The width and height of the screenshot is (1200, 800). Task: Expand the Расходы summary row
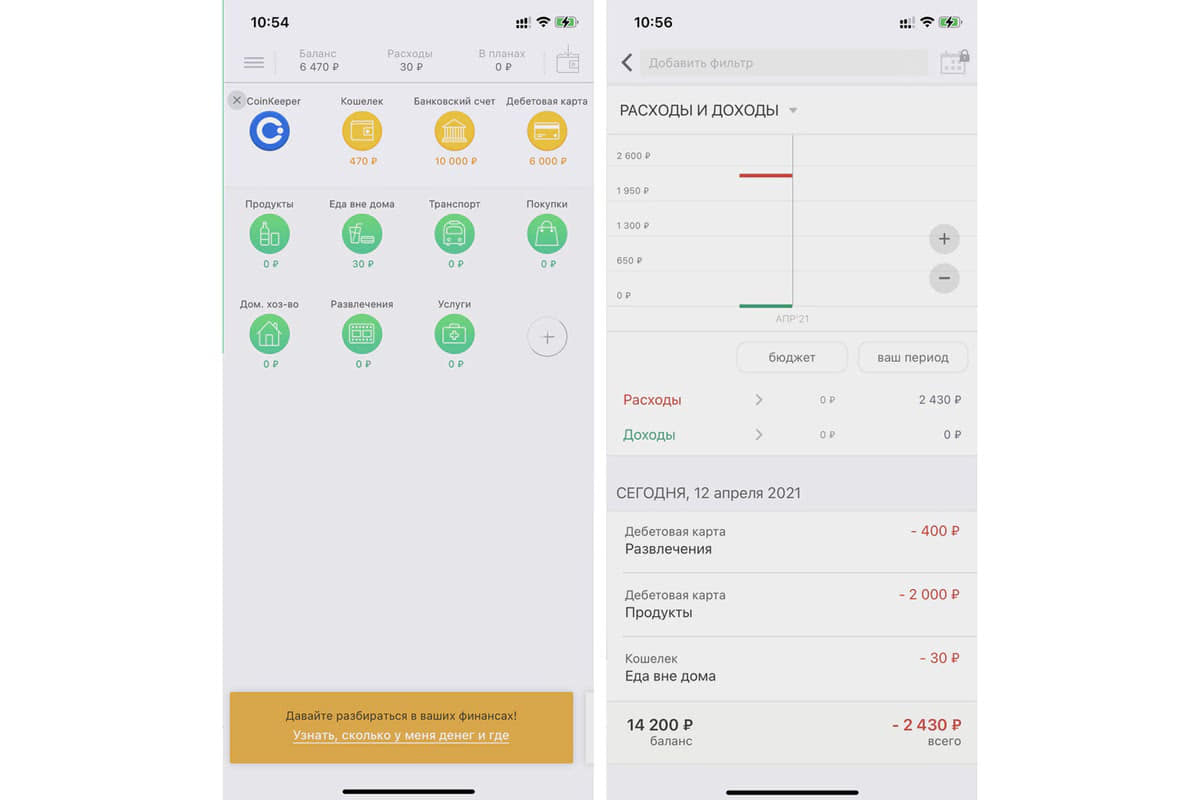tap(758, 400)
